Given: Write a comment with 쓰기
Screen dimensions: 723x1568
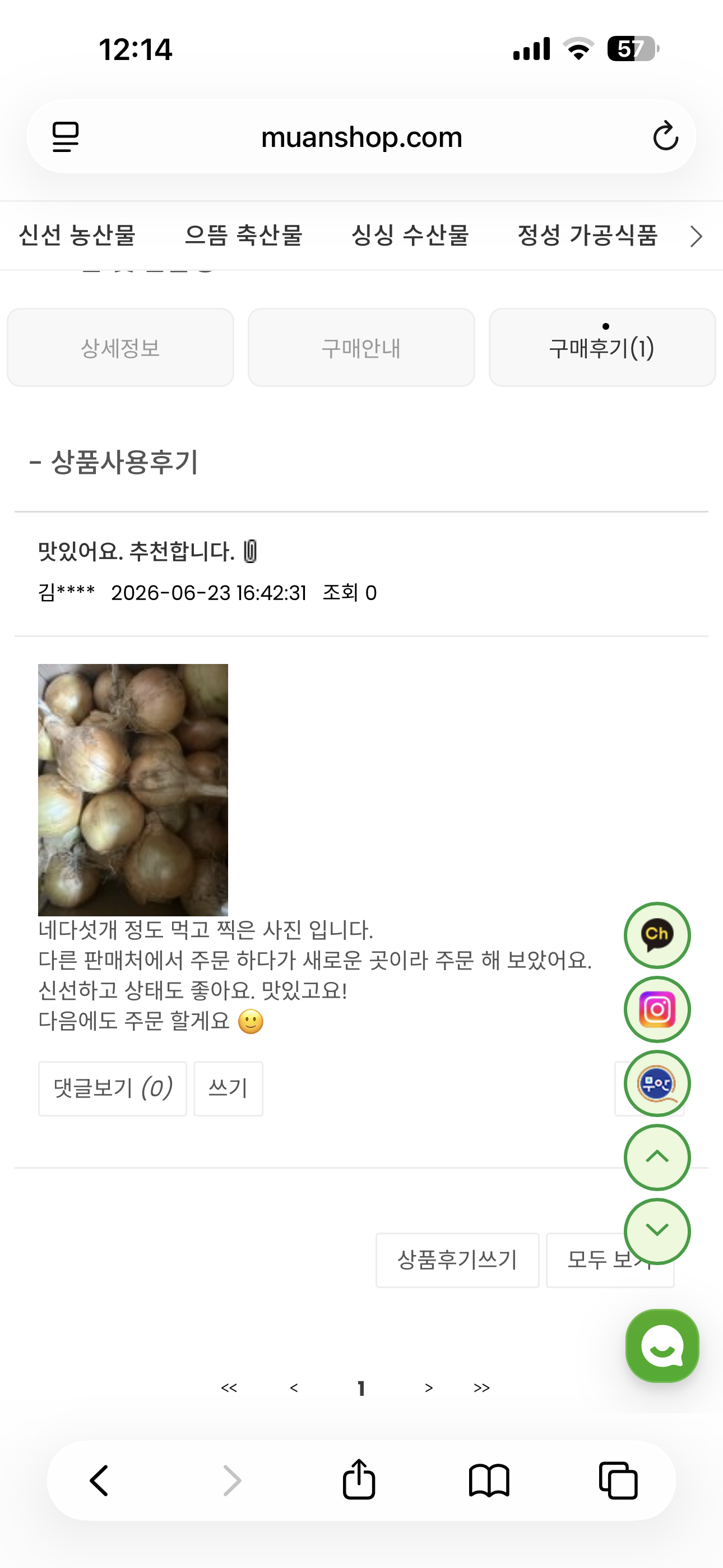Looking at the screenshot, I should (228, 1089).
